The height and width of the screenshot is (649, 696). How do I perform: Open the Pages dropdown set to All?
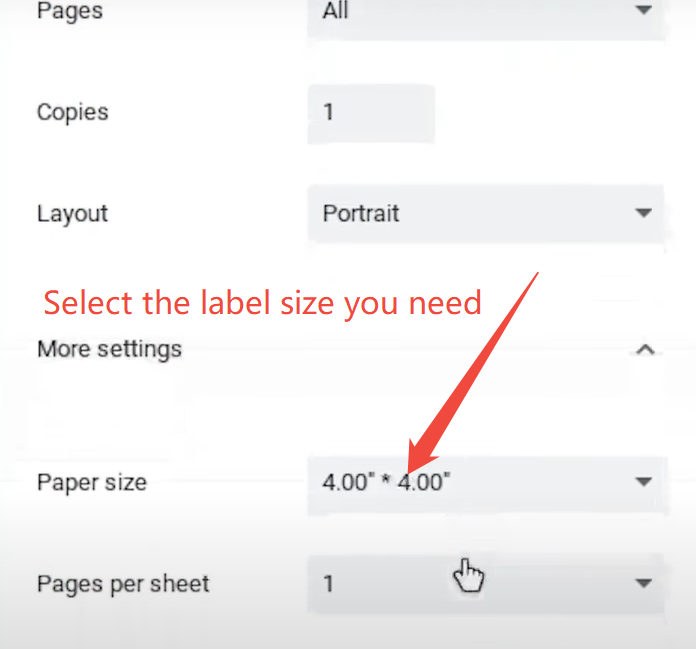[485, 14]
